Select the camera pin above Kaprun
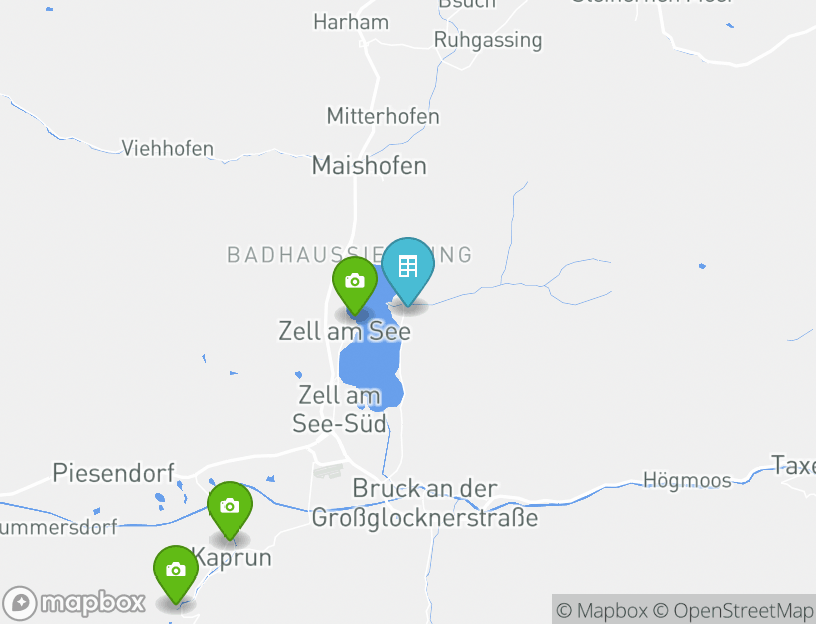This screenshot has height=624, width=816. coord(229,507)
